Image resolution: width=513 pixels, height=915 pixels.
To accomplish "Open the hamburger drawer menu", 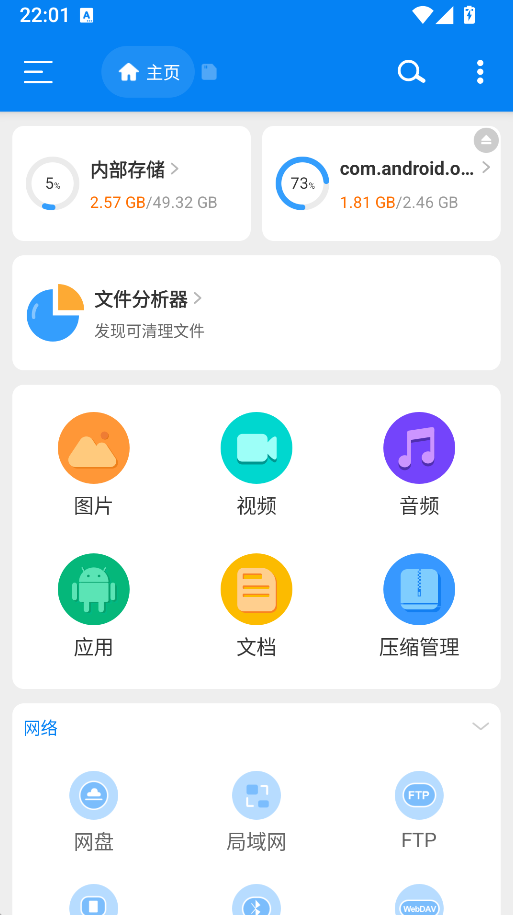I will coord(39,72).
